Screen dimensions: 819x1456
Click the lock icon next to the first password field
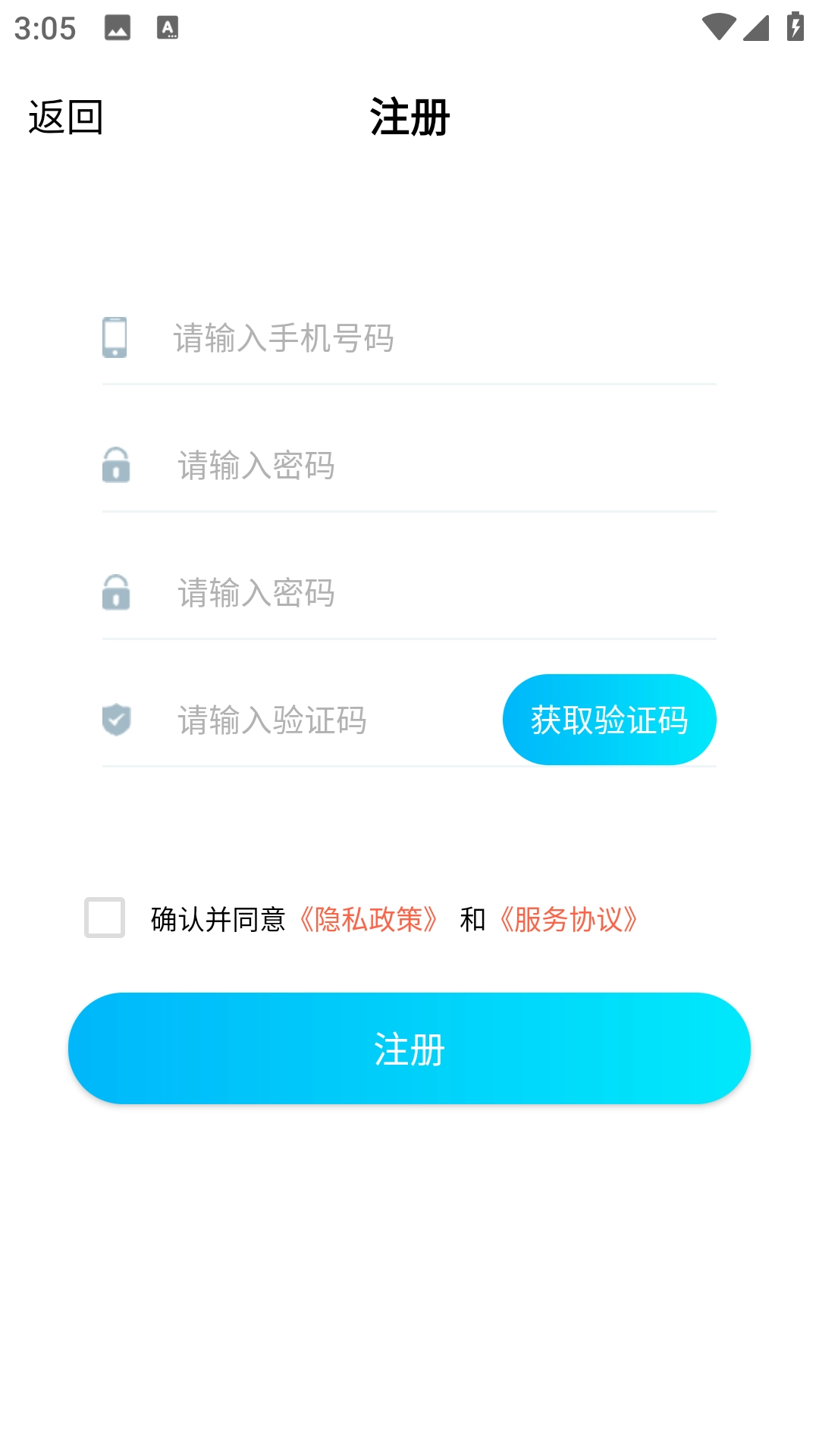pos(115,467)
